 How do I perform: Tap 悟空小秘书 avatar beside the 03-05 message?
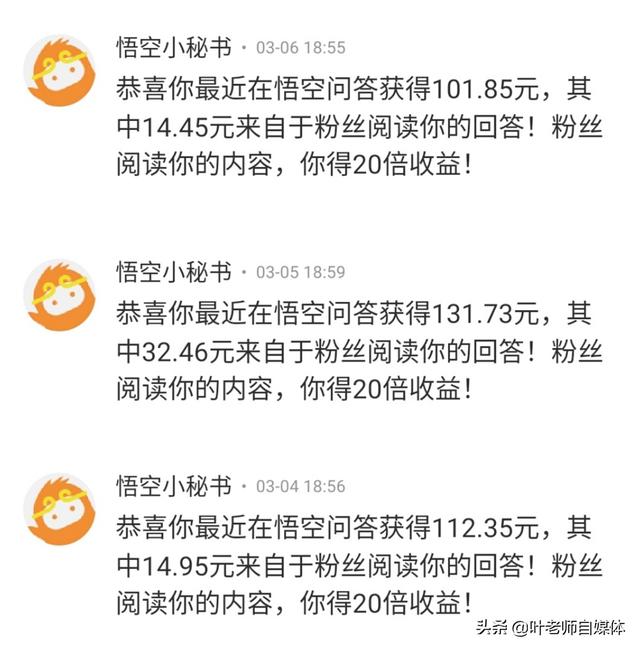[x=60, y=295]
